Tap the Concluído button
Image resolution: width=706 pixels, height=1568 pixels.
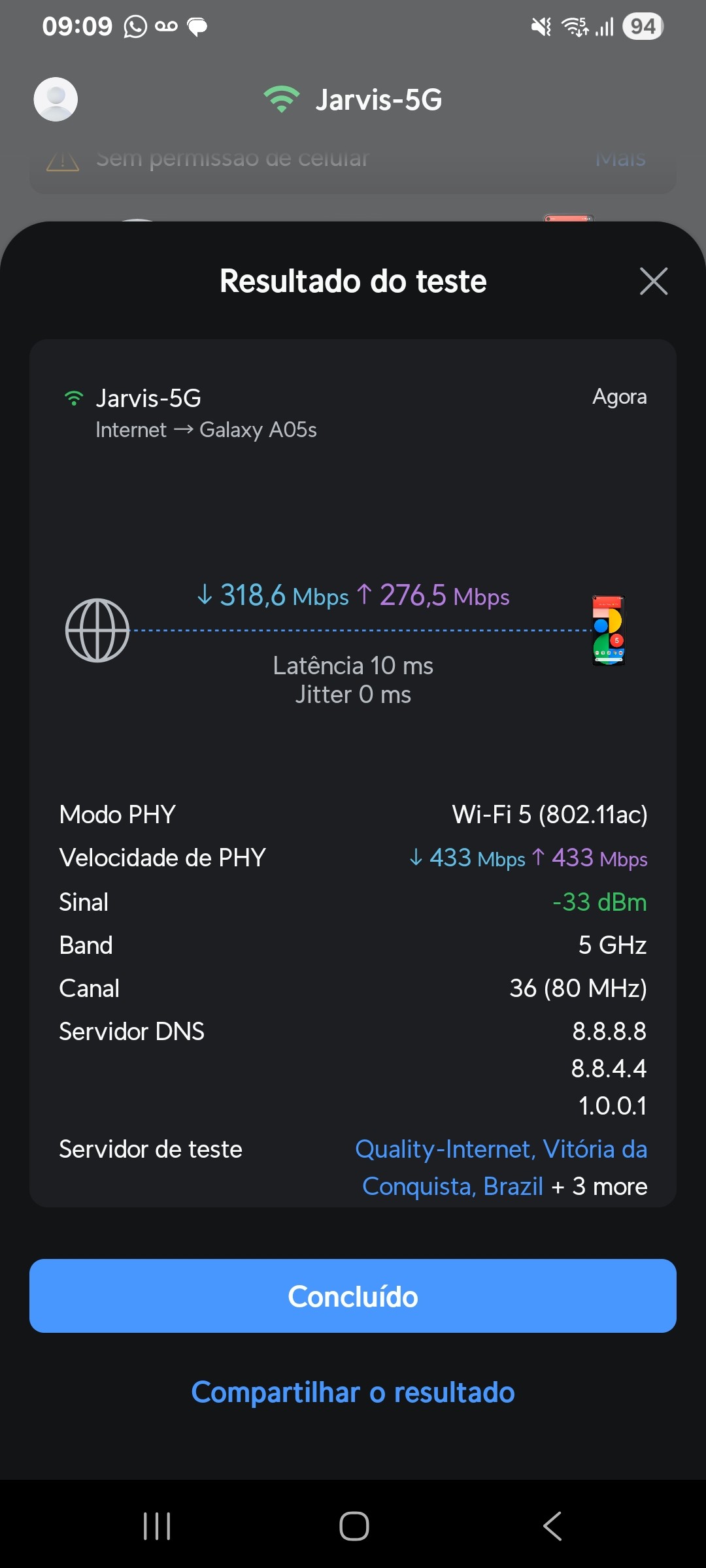[353, 1296]
